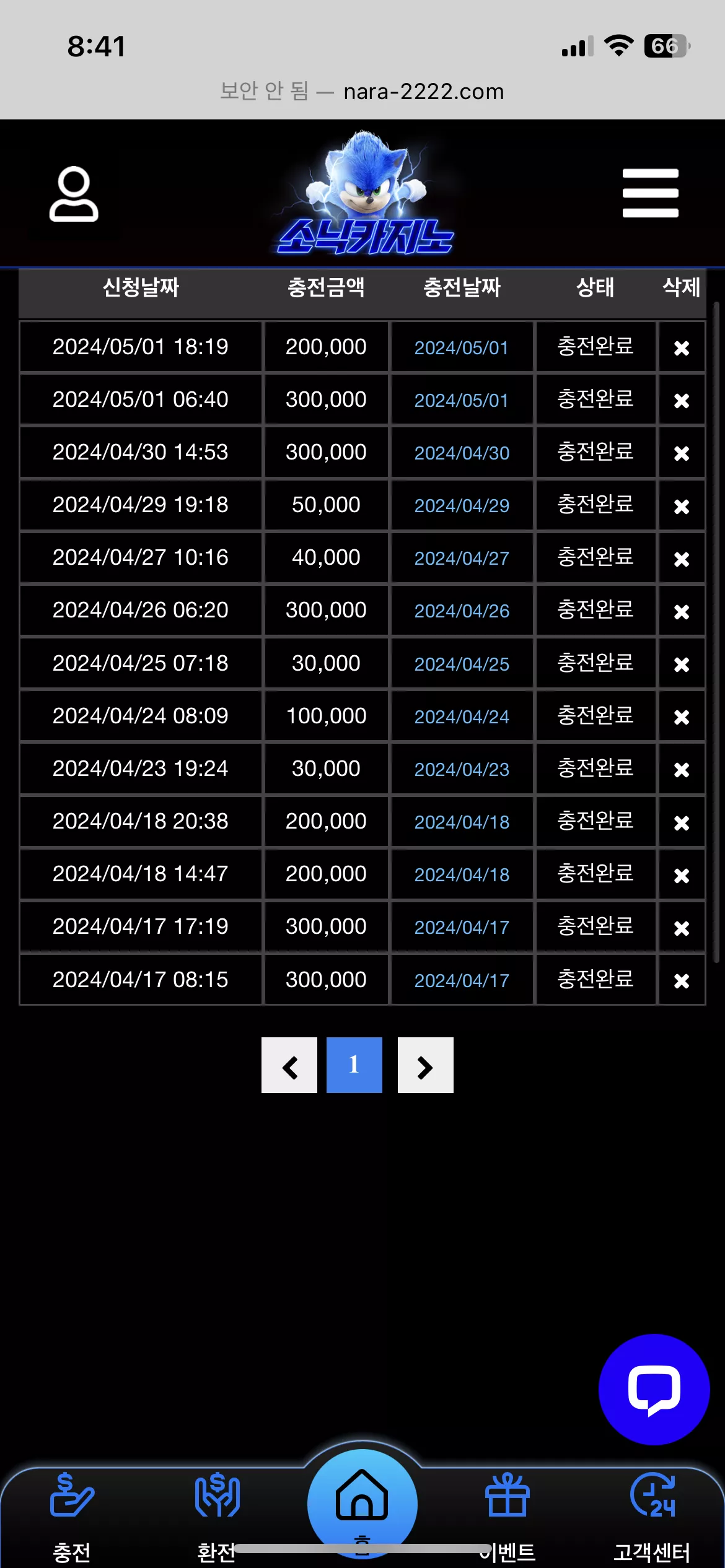
Task: Delete the 2024/04/24 08:09 charge record
Action: point(682,717)
